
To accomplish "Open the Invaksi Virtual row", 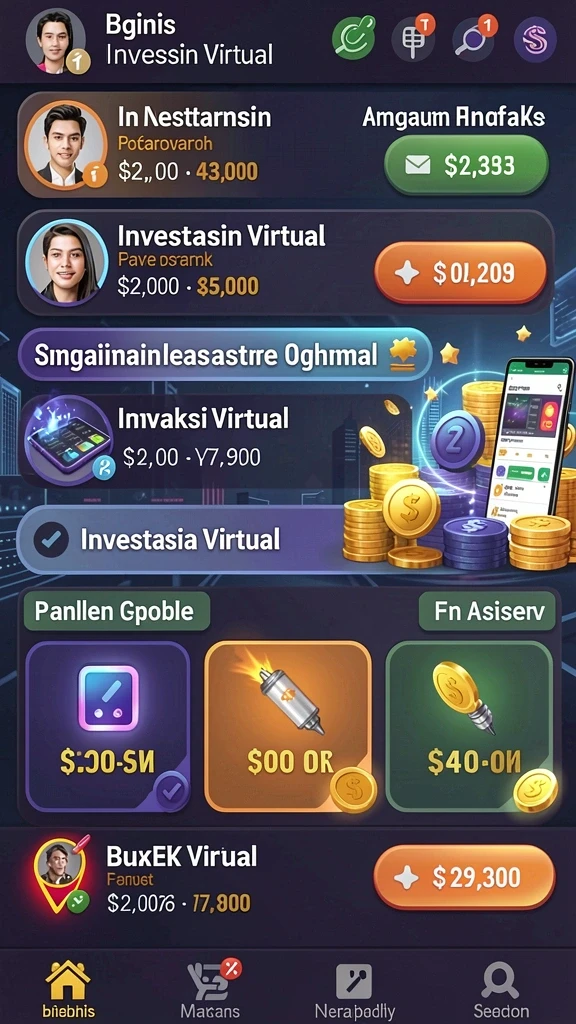I will [196, 441].
